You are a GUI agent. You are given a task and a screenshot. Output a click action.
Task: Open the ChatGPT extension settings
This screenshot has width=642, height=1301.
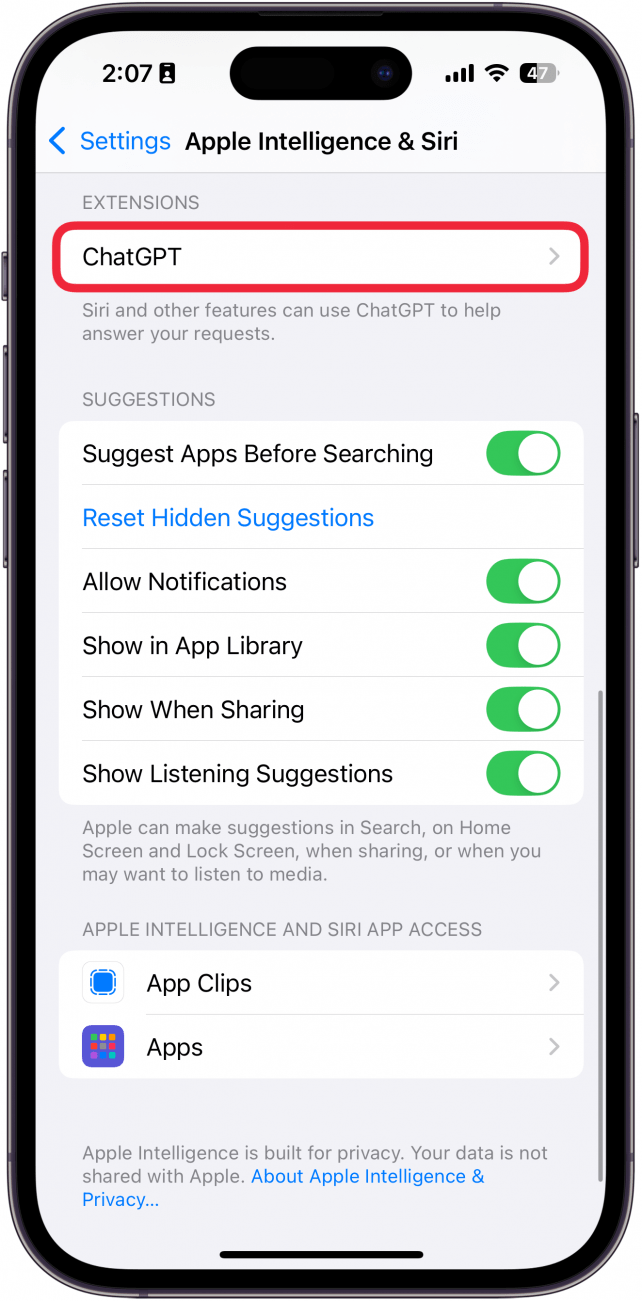click(x=320, y=257)
